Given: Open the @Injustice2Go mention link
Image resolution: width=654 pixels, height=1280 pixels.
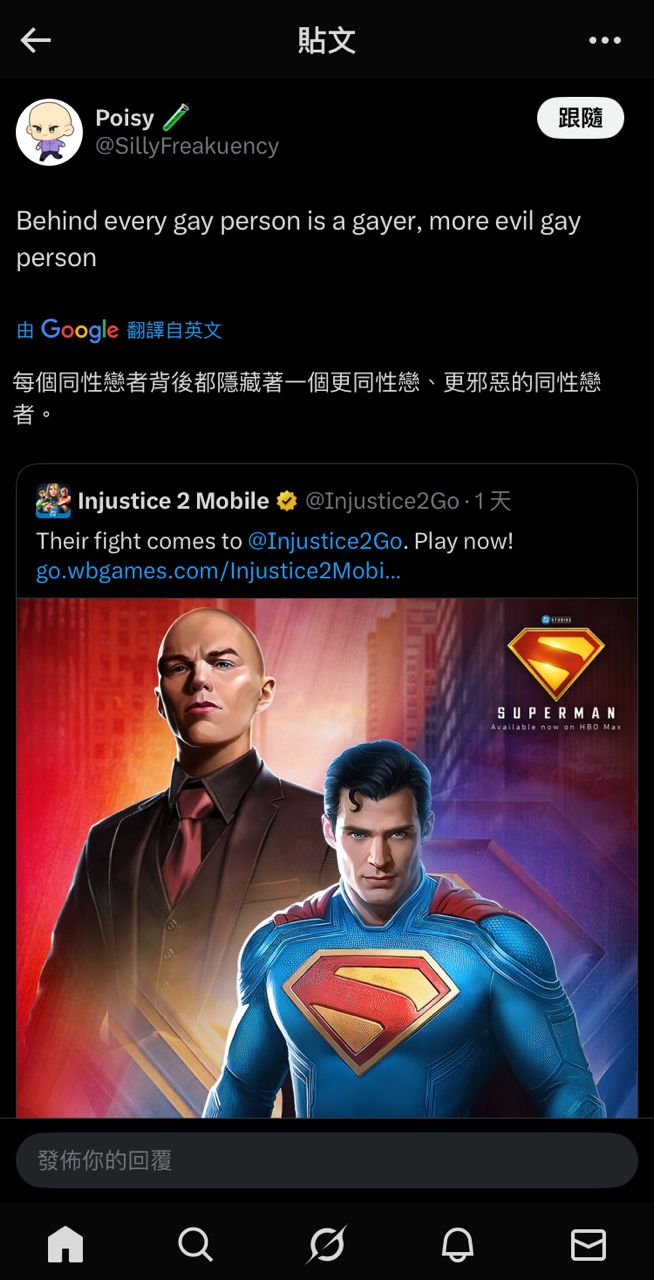Looking at the screenshot, I should coord(325,541).
